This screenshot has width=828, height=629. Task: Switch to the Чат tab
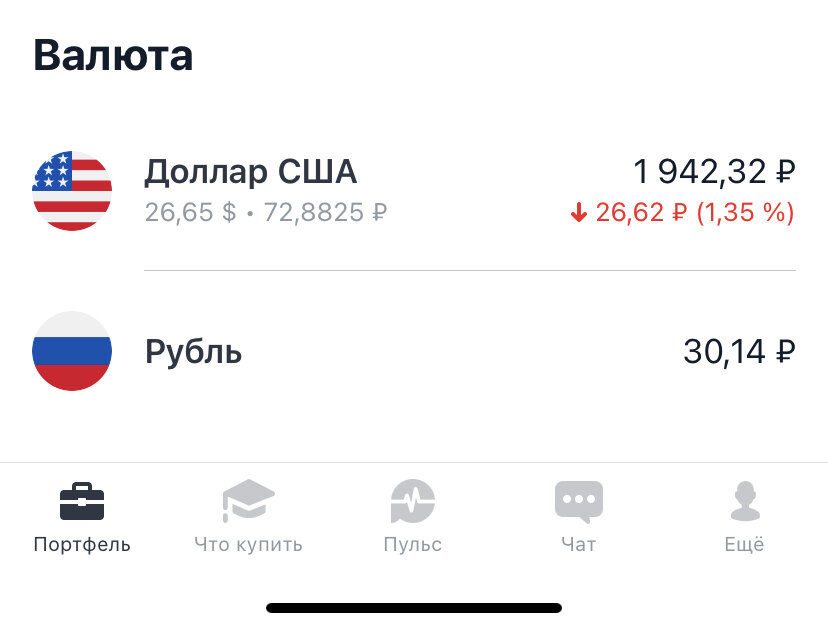coord(579,516)
